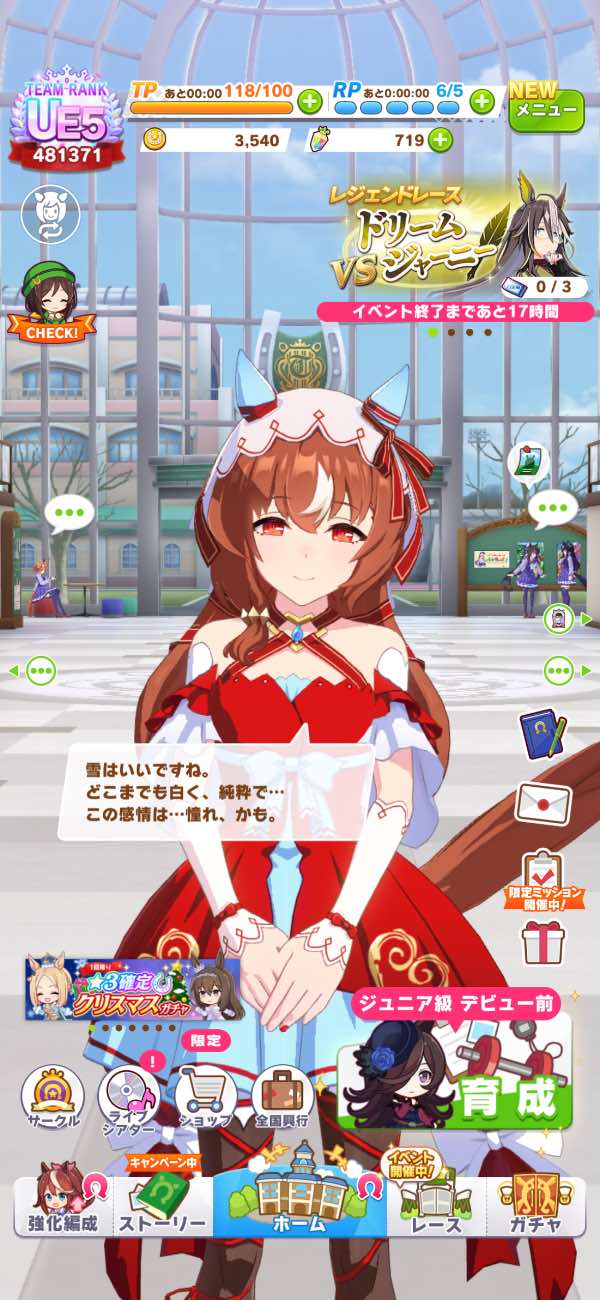The image size is (600, 1300).
Task: Tap the plus button to refill TP
Action: coord(309,101)
